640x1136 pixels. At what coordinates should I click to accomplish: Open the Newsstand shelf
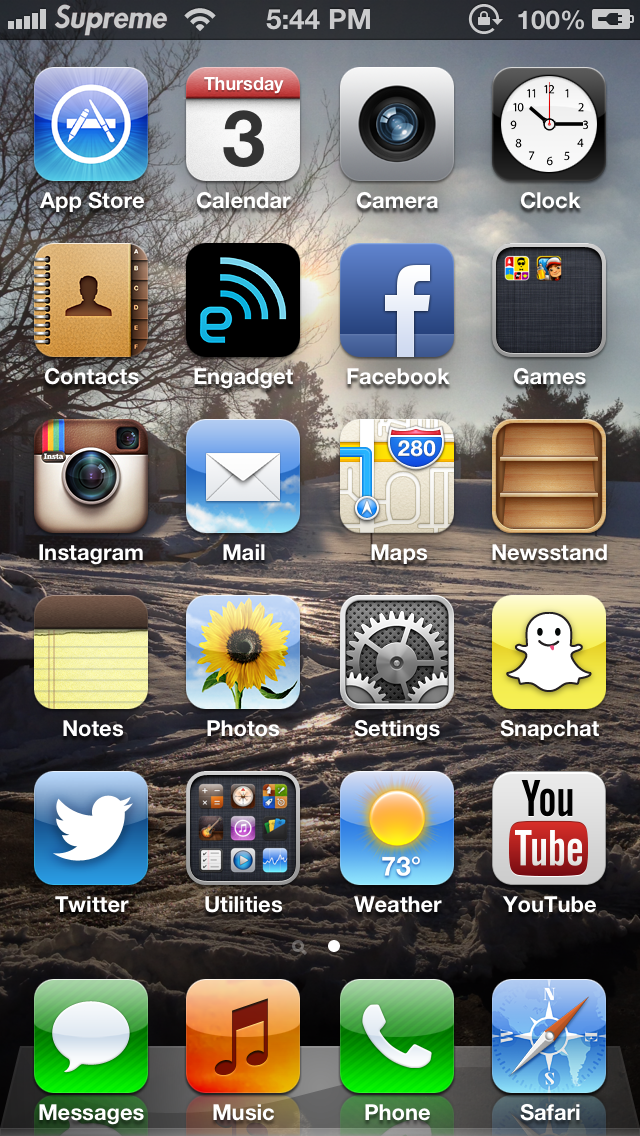click(x=549, y=476)
